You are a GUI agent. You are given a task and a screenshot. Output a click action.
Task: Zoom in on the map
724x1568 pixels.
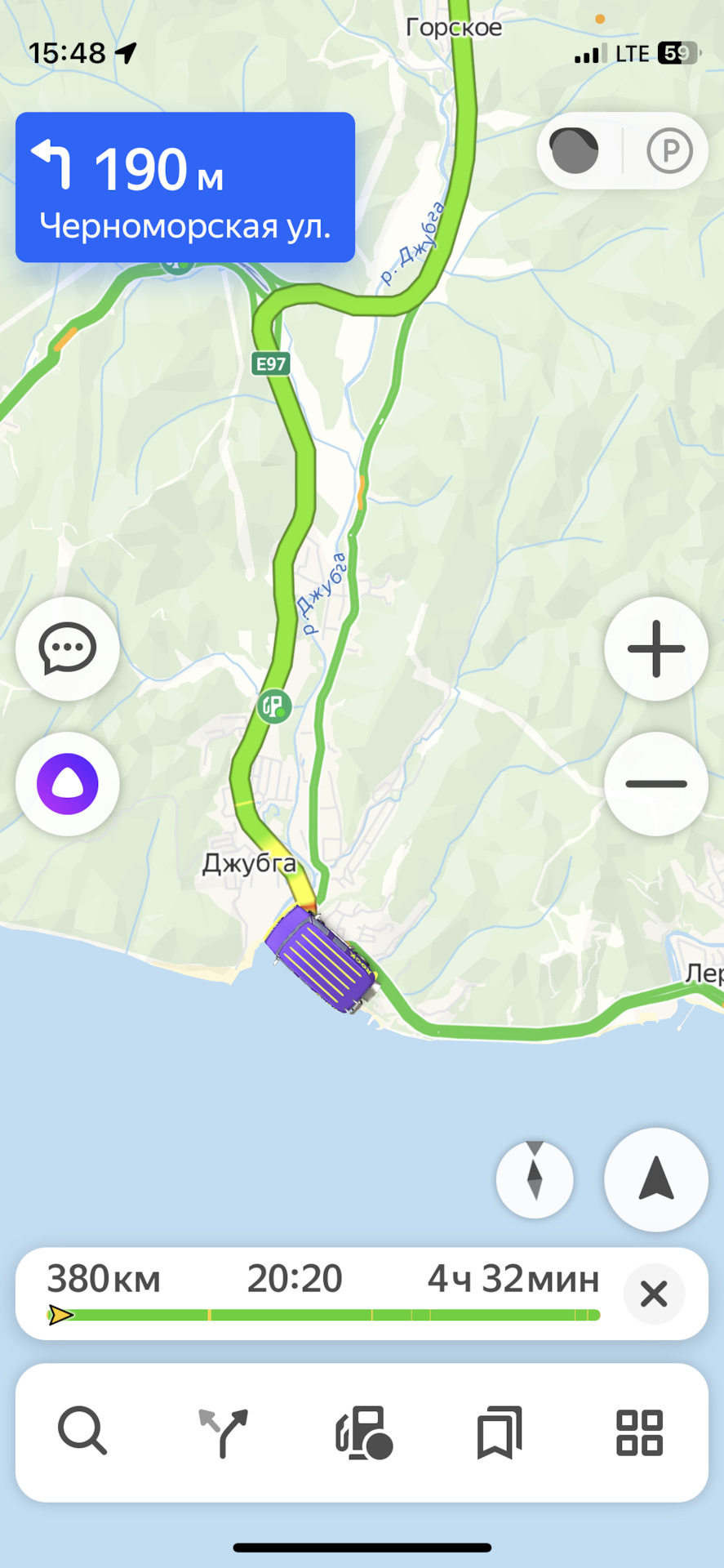point(655,649)
